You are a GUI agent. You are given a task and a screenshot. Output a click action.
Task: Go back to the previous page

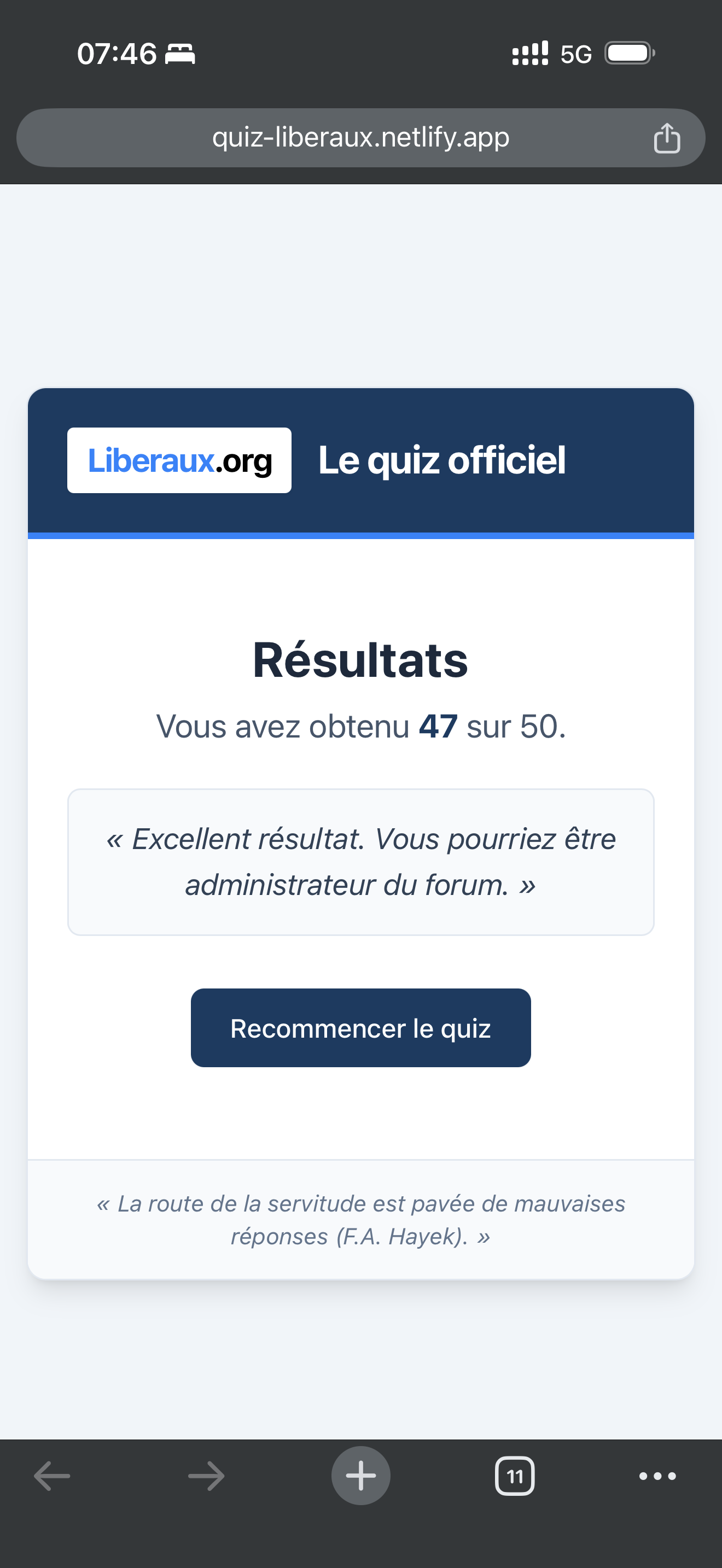[52, 1476]
